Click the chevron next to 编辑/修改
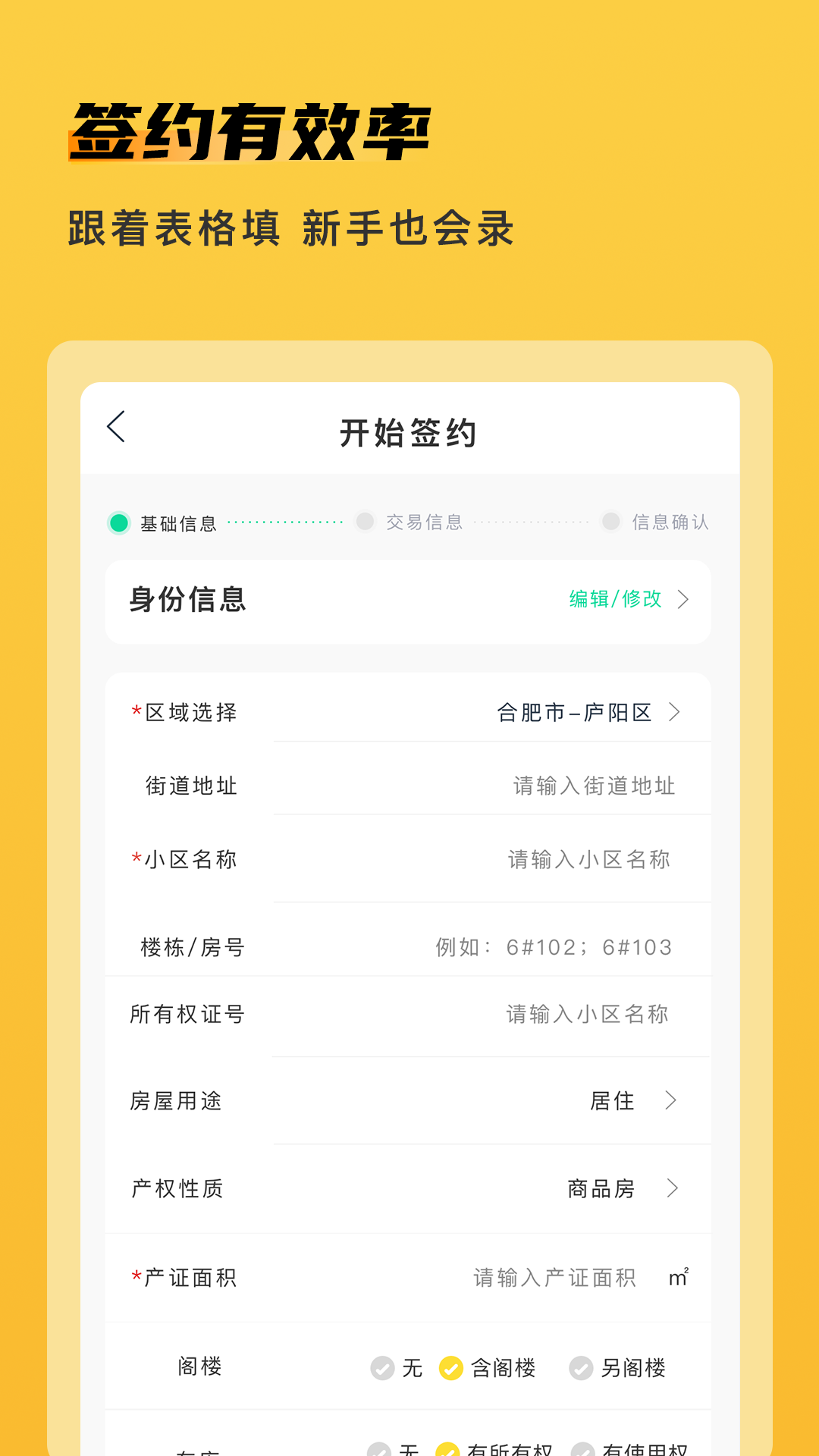This screenshot has height=1456, width=819. [x=685, y=599]
